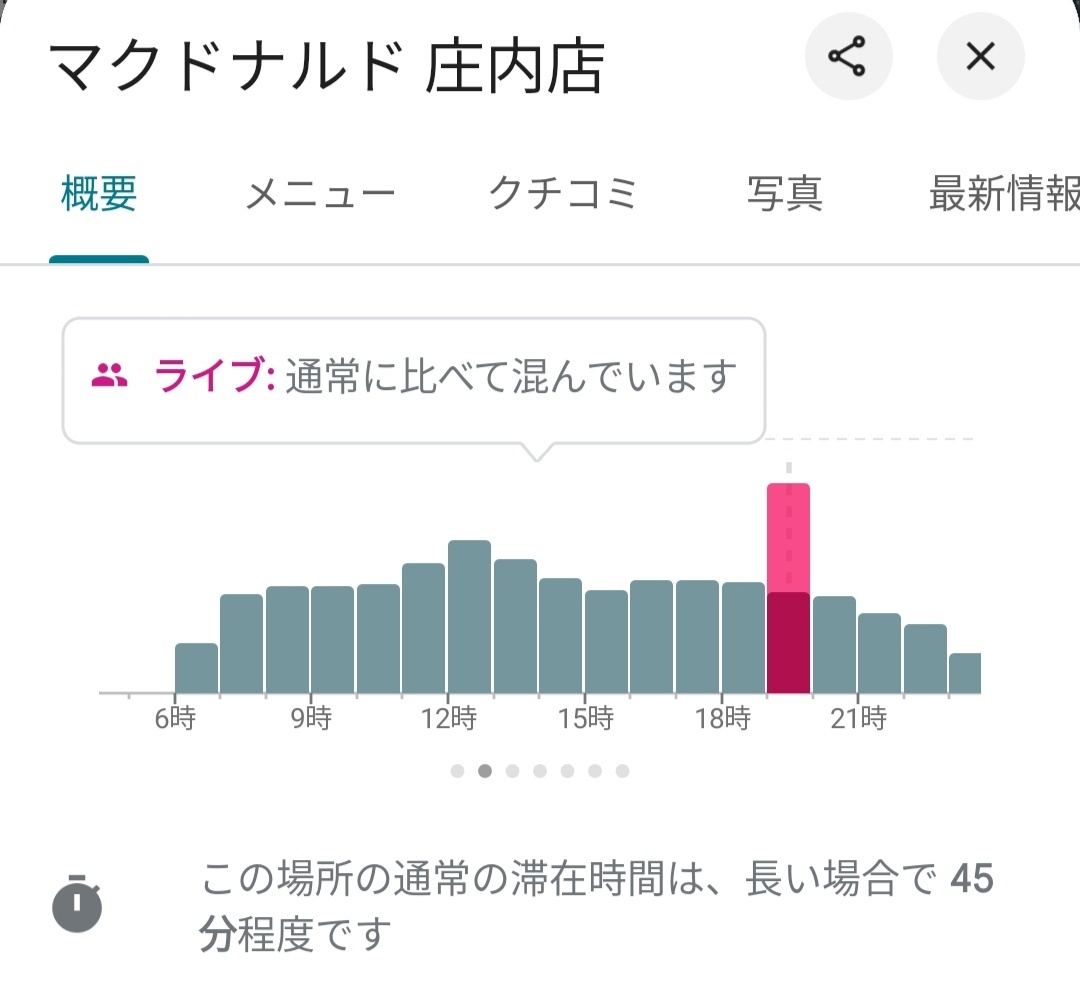Switch to the 写真 tab
This screenshot has width=1080, height=1006.
tap(784, 195)
